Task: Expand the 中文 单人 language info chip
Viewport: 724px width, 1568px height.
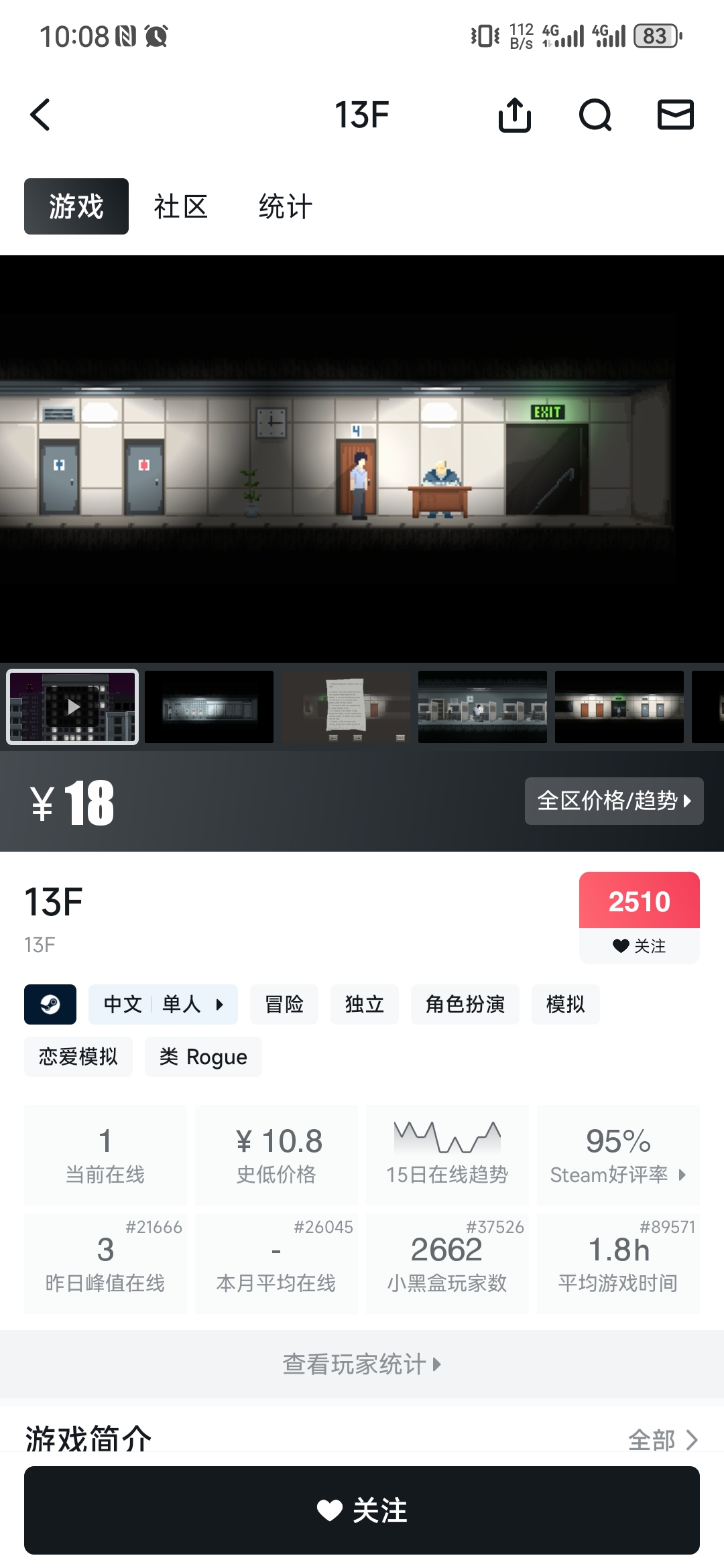Action: 163,1004
